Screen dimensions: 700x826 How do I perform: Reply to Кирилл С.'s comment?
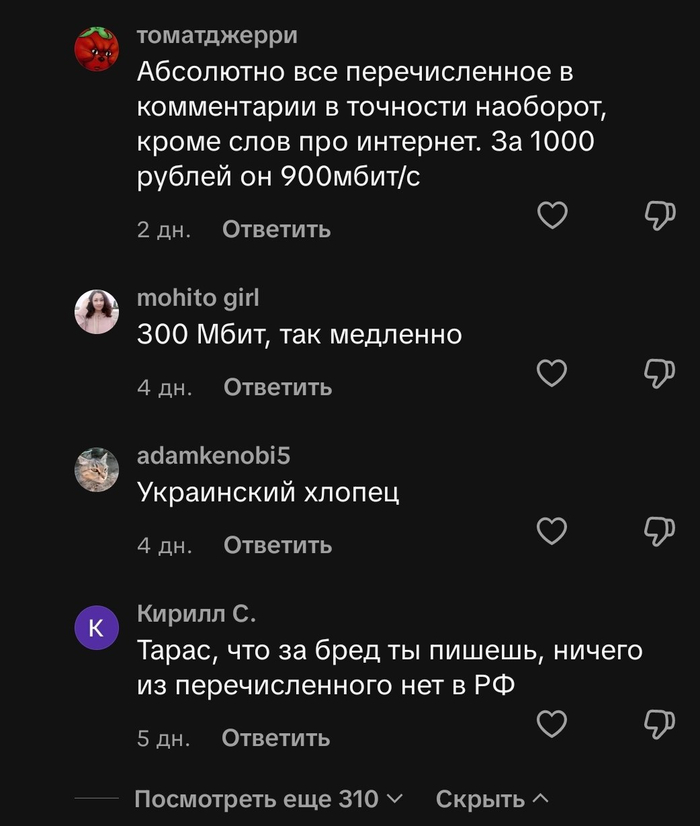(x=276, y=738)
